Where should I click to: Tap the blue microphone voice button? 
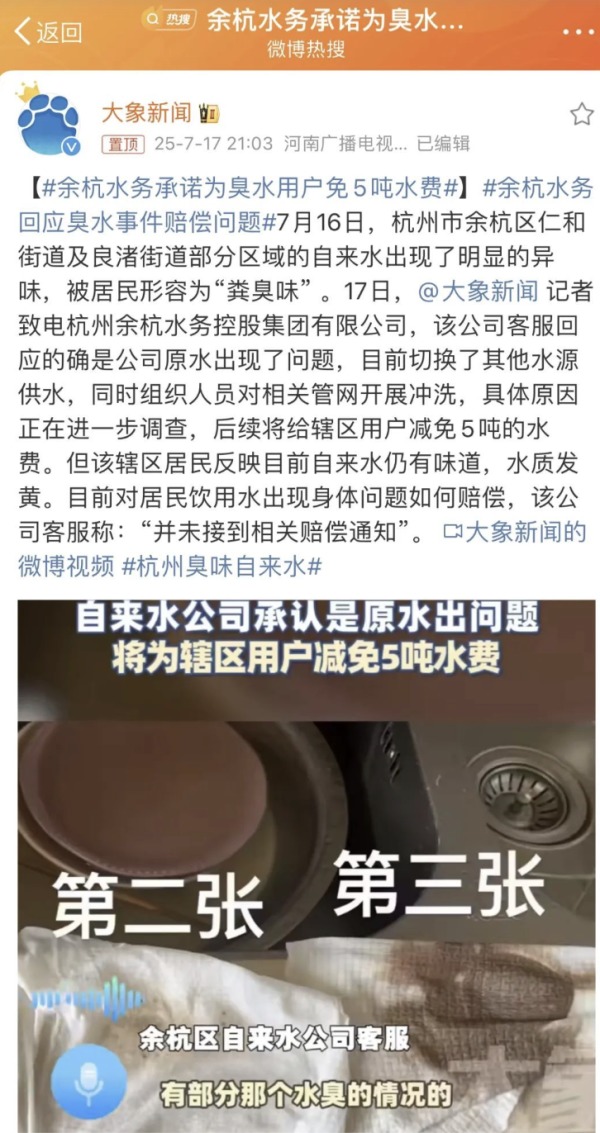(x=89, y=1079)
